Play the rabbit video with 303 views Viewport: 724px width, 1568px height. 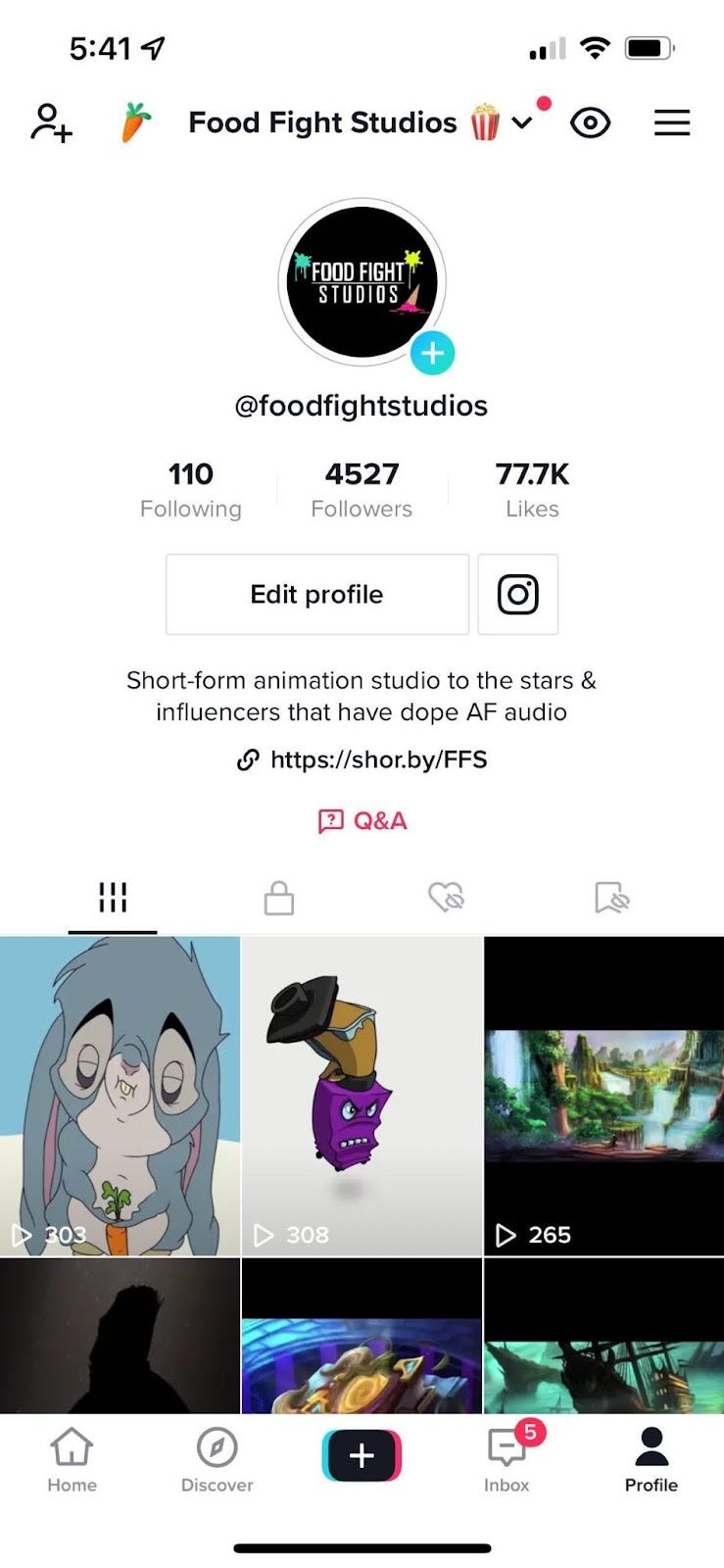coord(120,1096)
